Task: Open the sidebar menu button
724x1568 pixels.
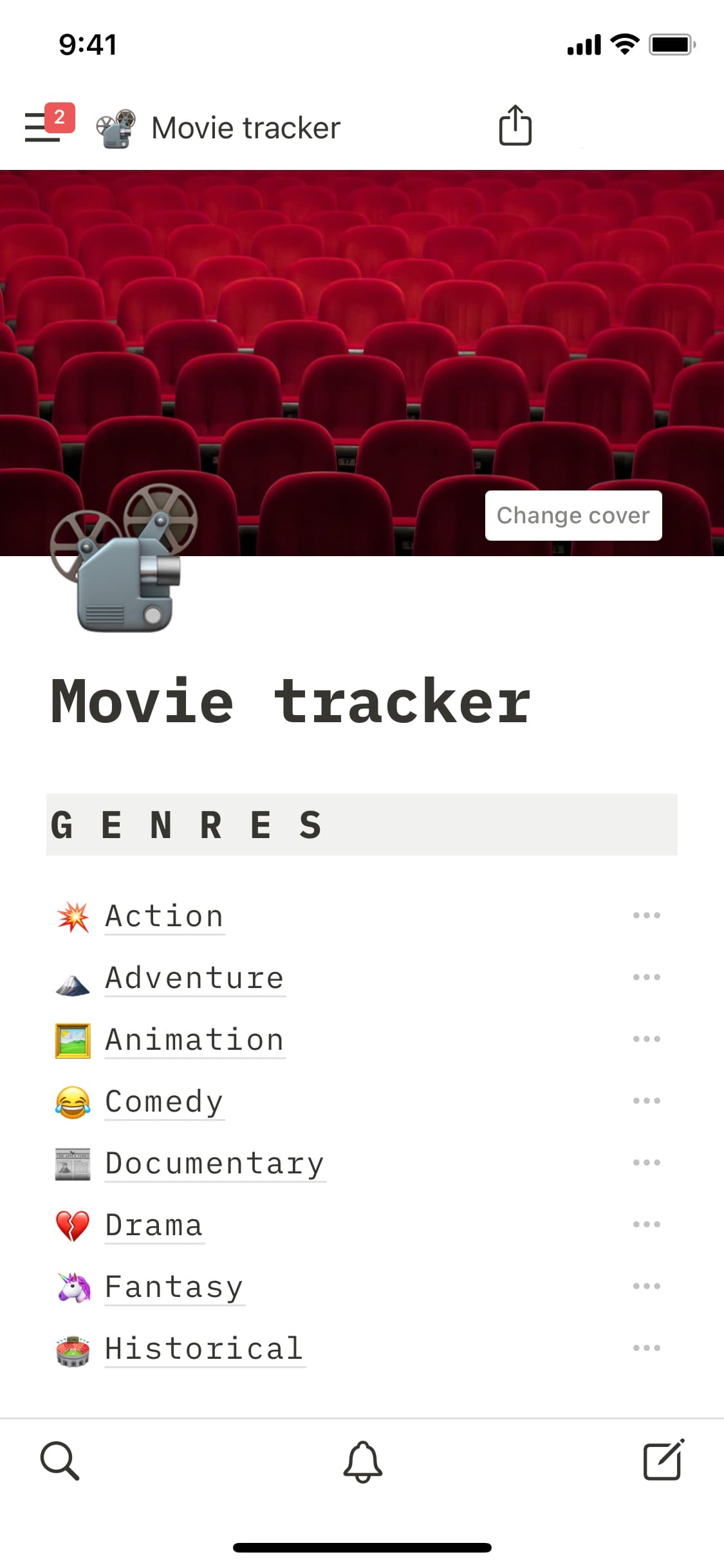Action: point(42,126)
